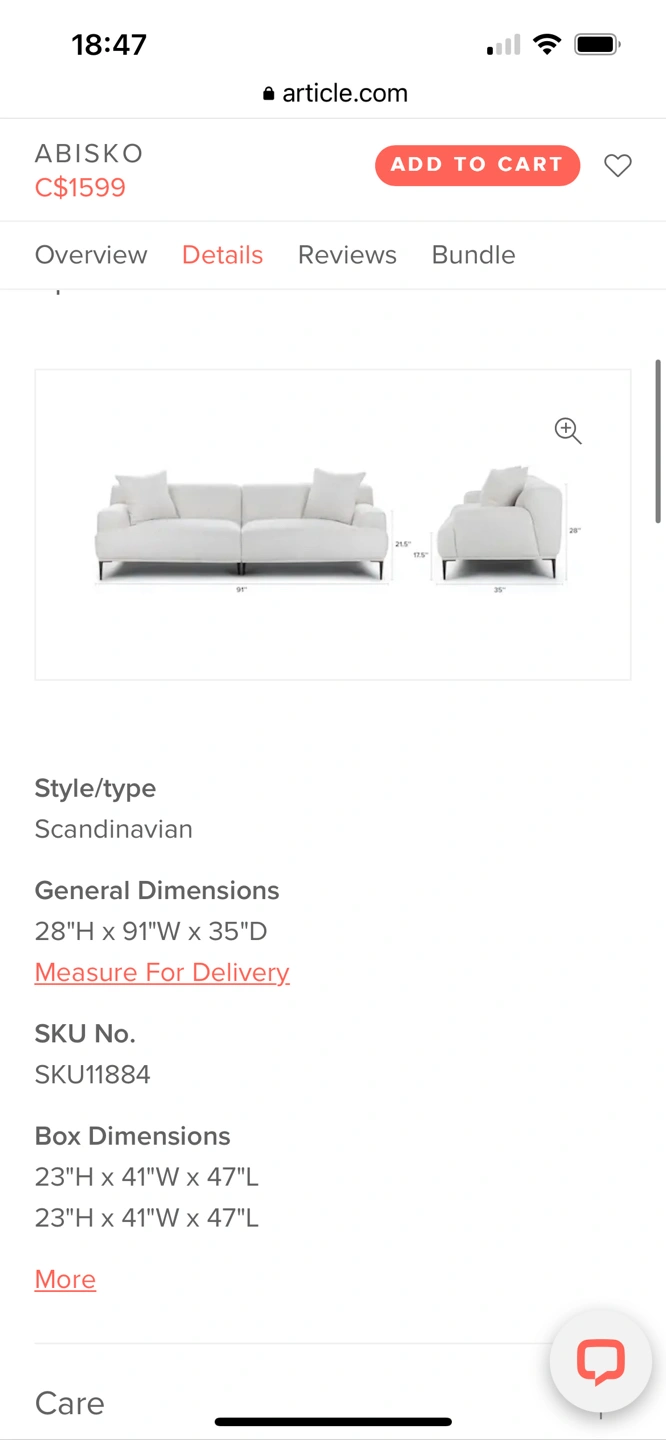
Task: Save Abisko to wishlist with heart icon
Action: (618, 165)
